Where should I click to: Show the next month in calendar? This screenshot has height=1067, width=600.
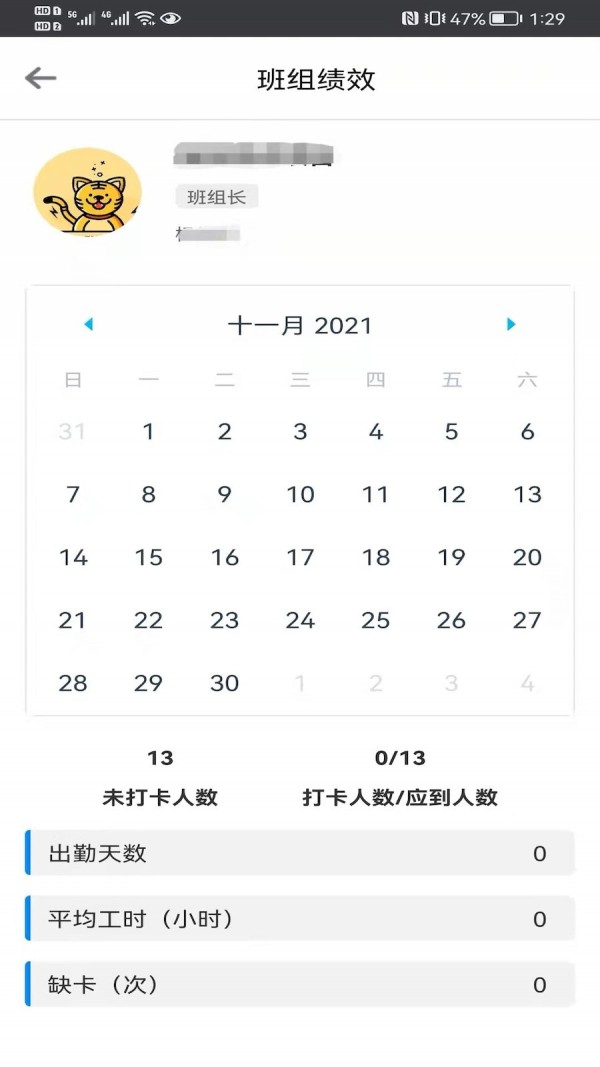pos(511,324)
